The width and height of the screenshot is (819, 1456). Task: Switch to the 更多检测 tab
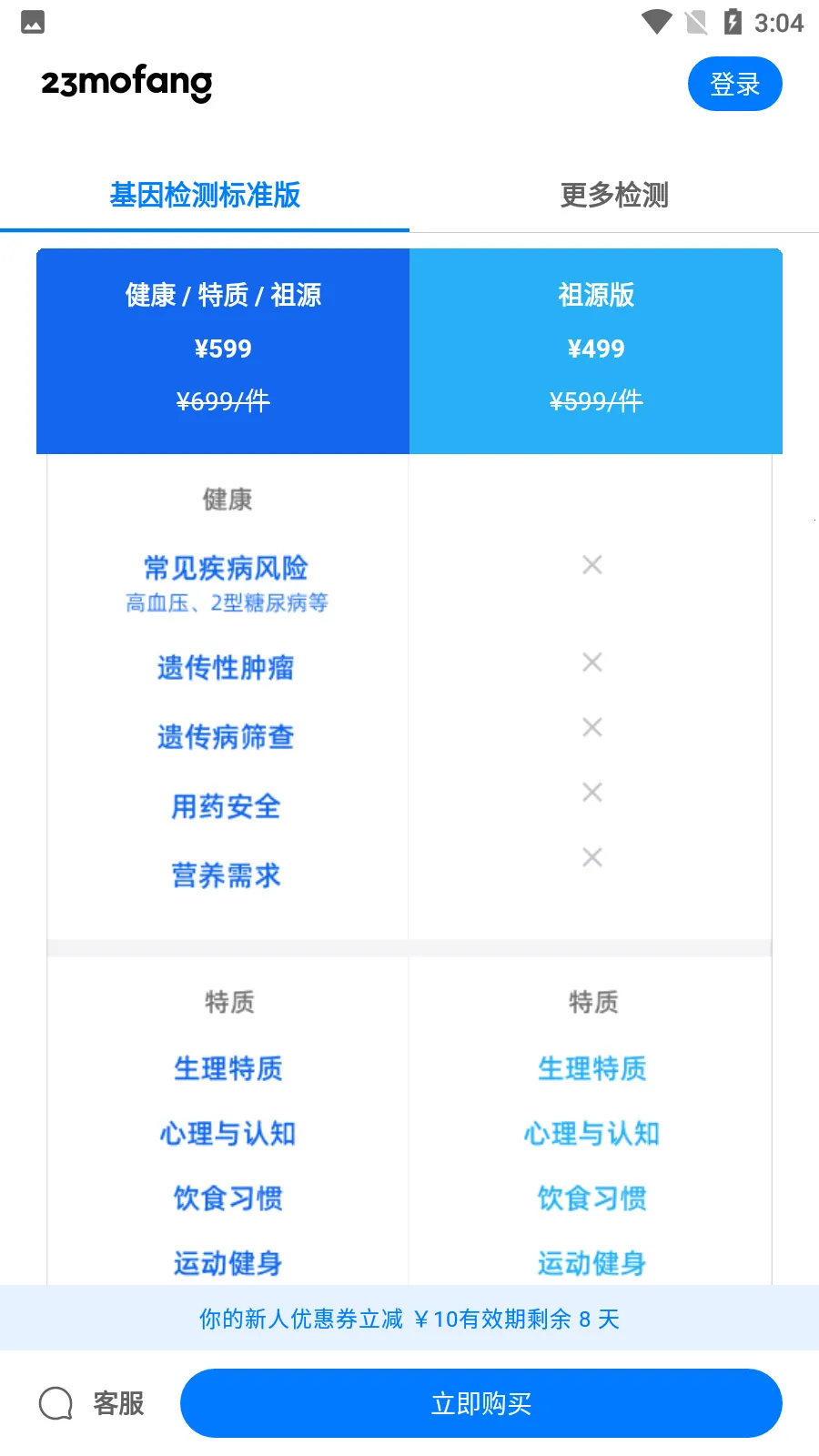point(614,195)
